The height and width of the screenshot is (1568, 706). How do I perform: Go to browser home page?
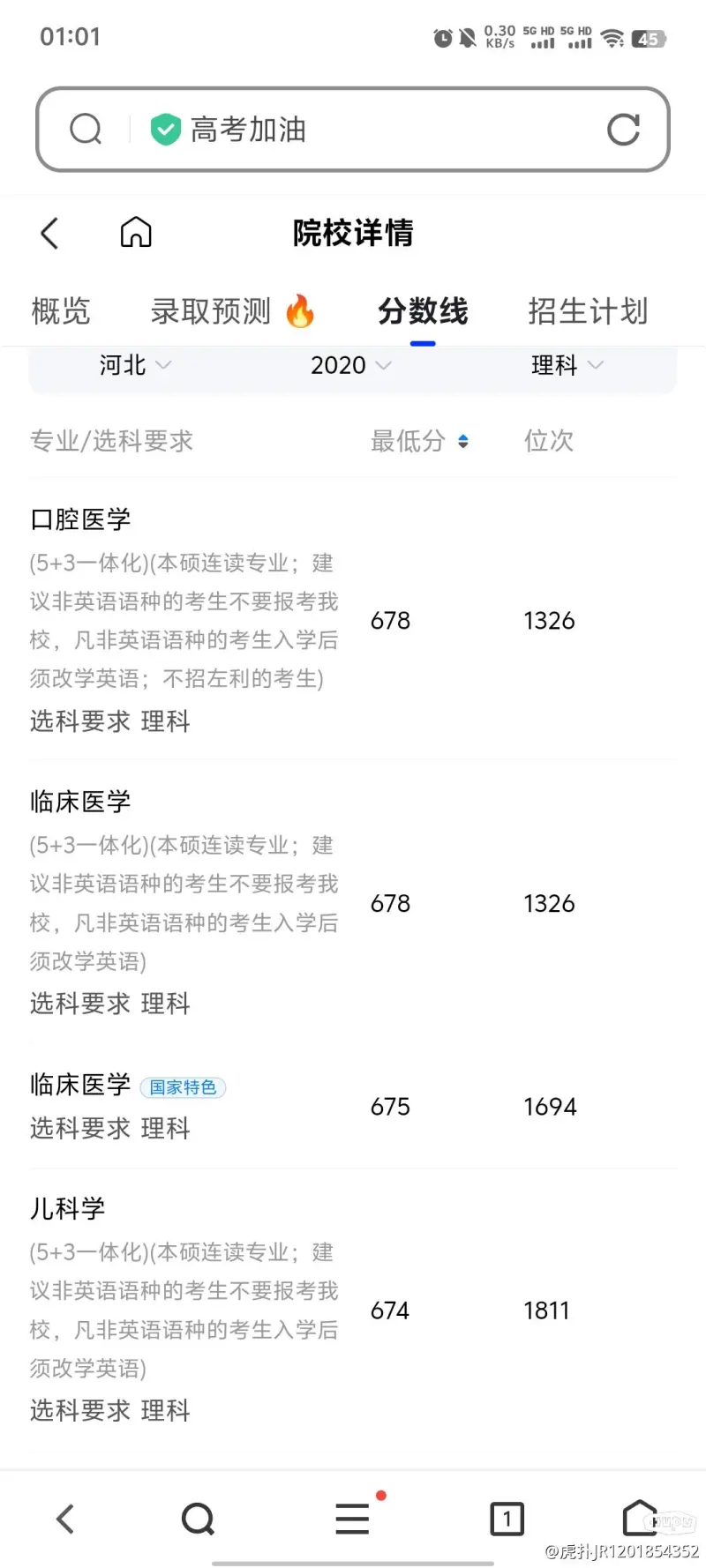click(x=641, y=1518)
